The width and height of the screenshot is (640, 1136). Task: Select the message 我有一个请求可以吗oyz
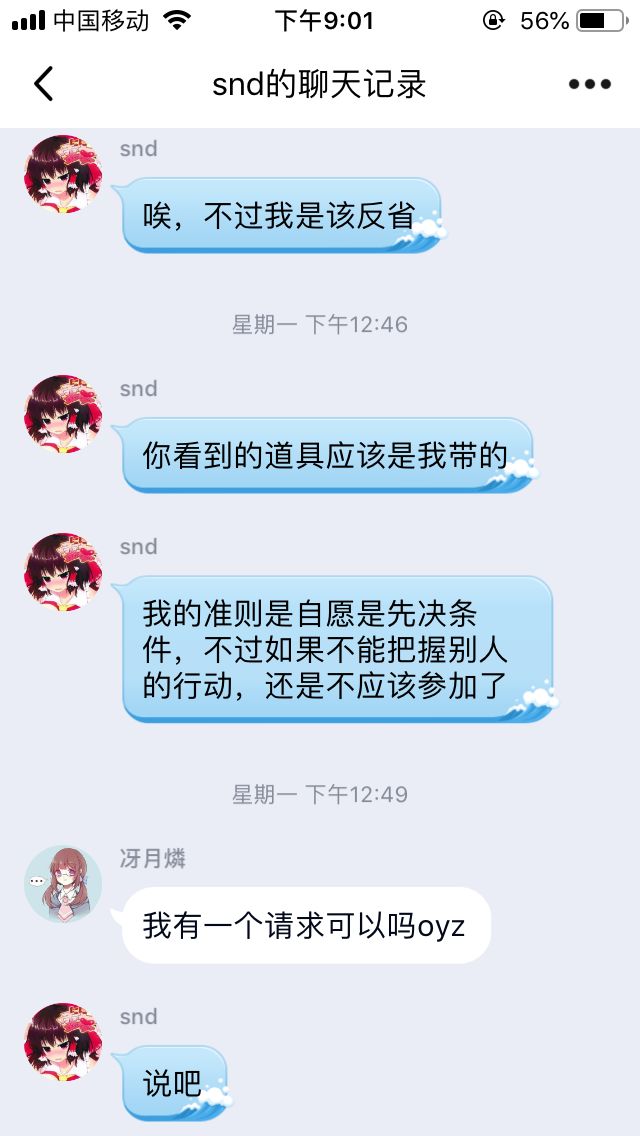point(305,925)
